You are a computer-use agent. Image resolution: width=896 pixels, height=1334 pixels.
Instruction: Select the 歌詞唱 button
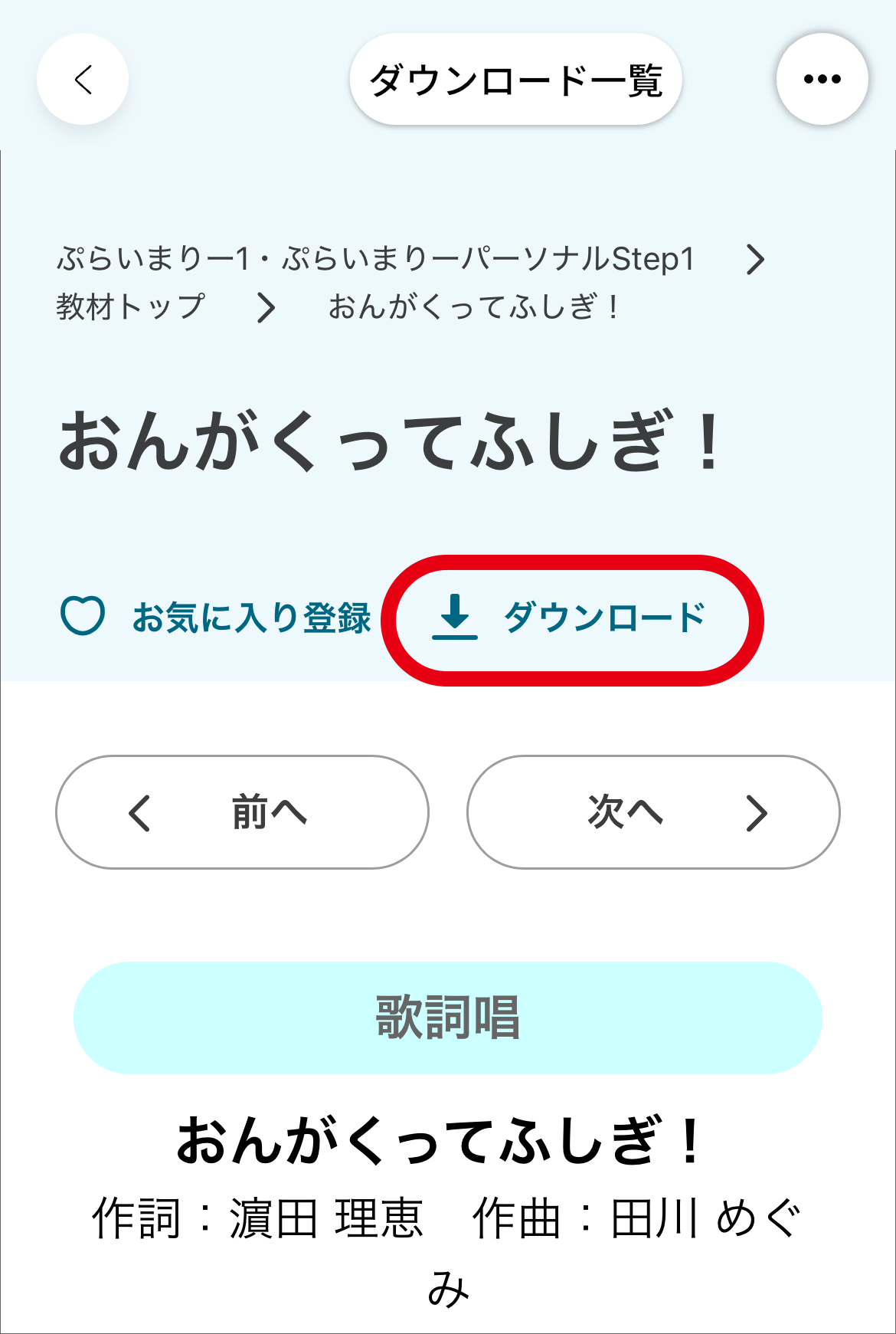coord(448,1018)
